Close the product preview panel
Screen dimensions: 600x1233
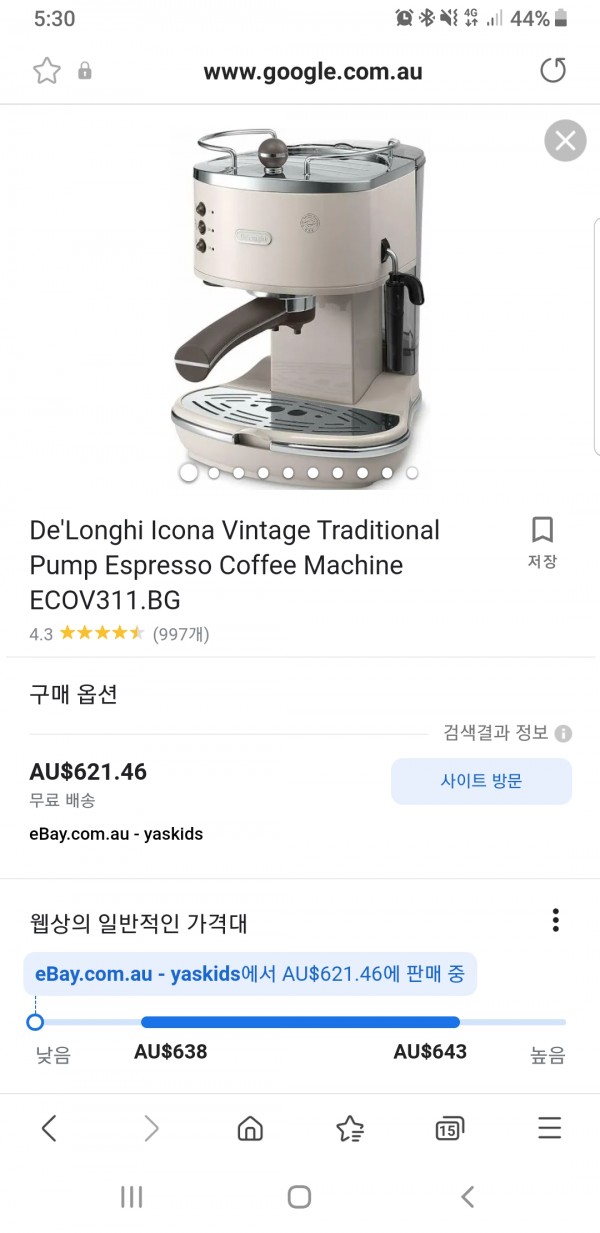tap(565, 141)
